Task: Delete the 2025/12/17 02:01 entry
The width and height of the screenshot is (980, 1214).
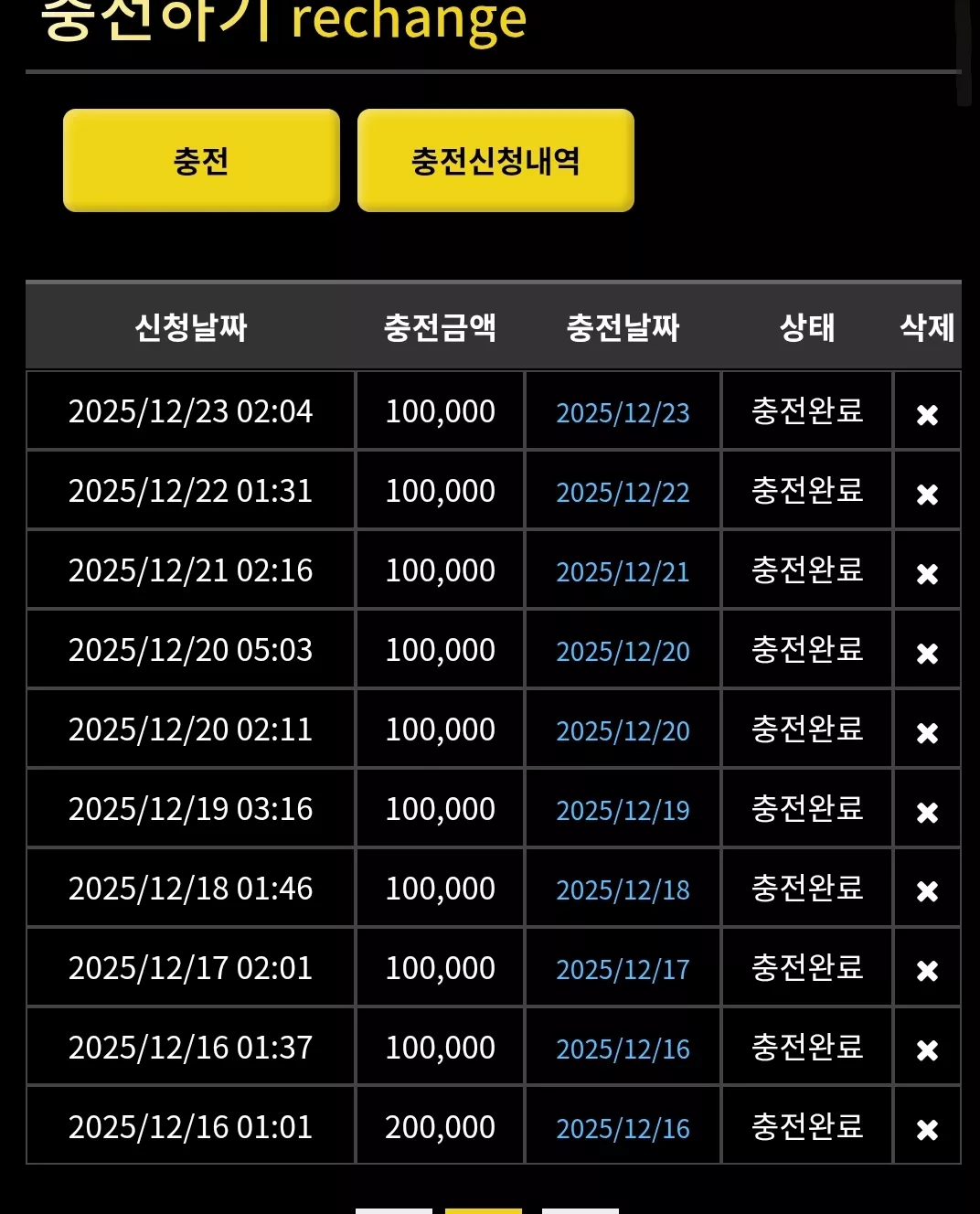Action: click(927, 971)
